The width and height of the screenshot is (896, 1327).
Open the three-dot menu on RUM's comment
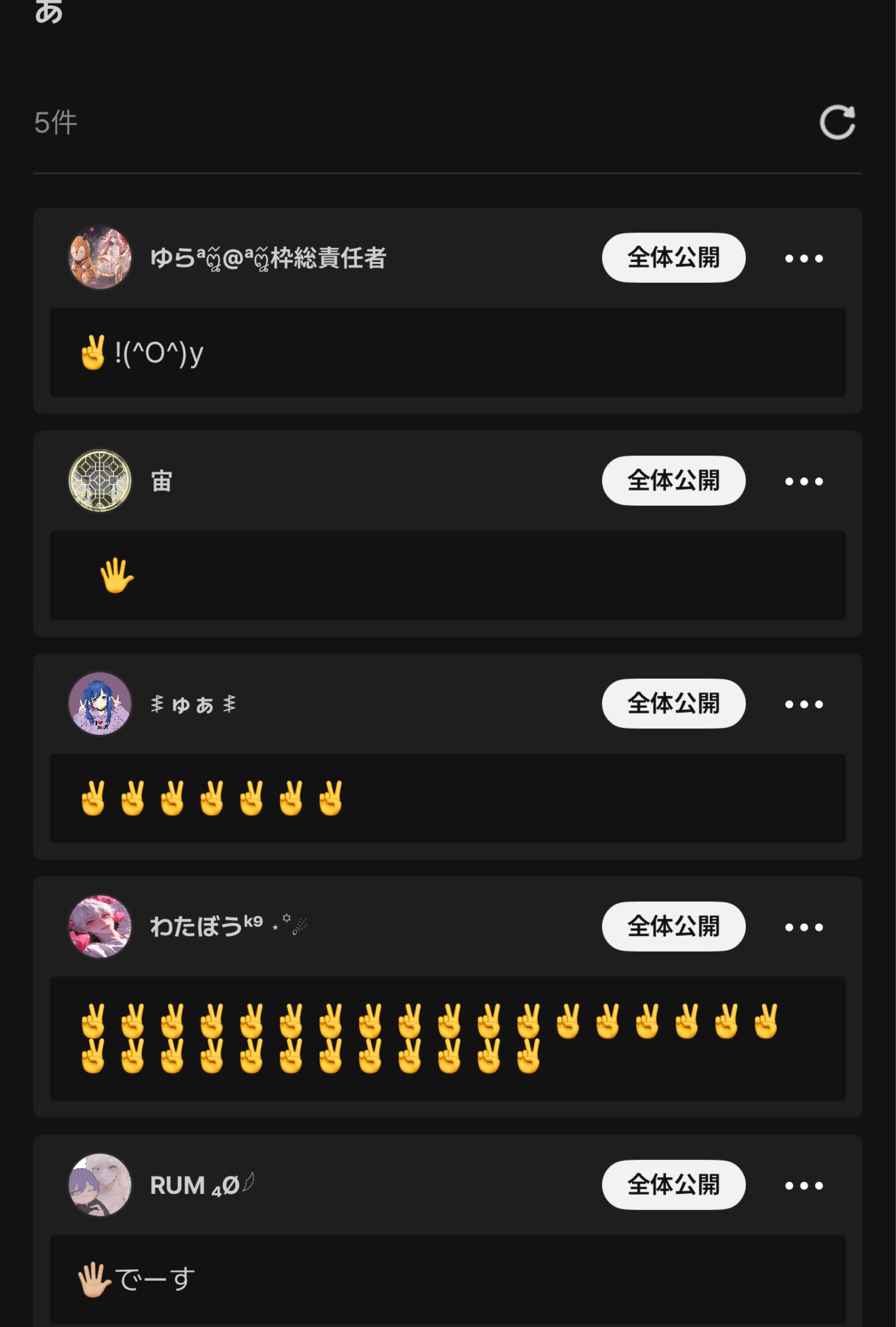pos(803,1185)
